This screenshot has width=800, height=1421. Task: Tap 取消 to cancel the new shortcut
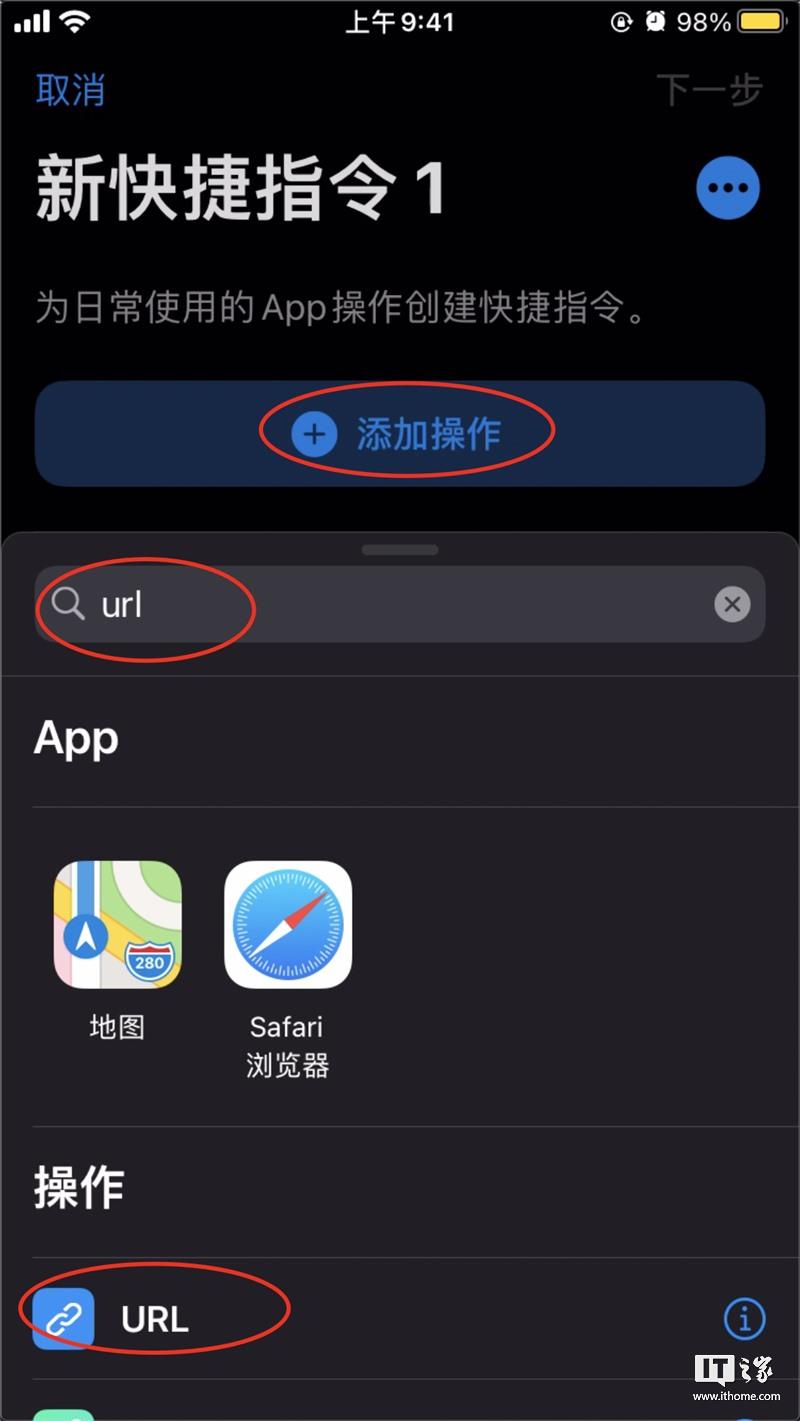70,90
